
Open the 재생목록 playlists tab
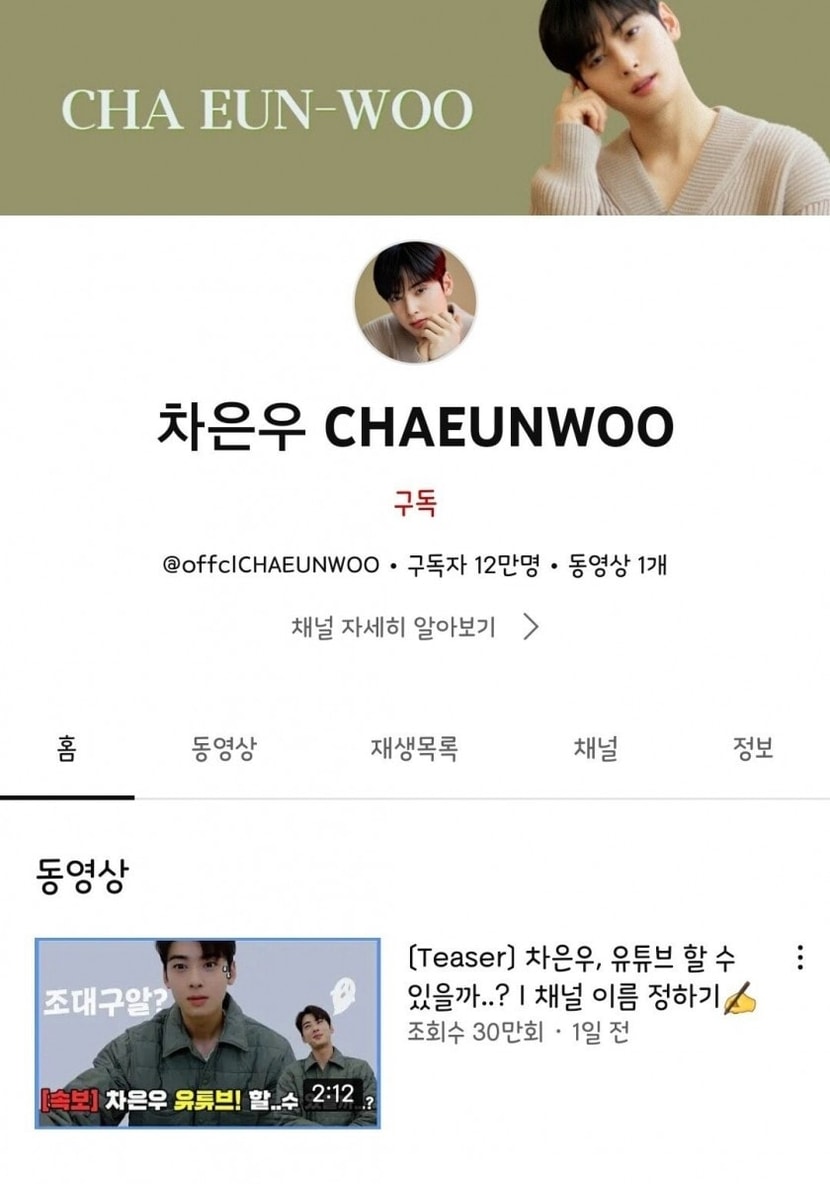coord(414,748)
